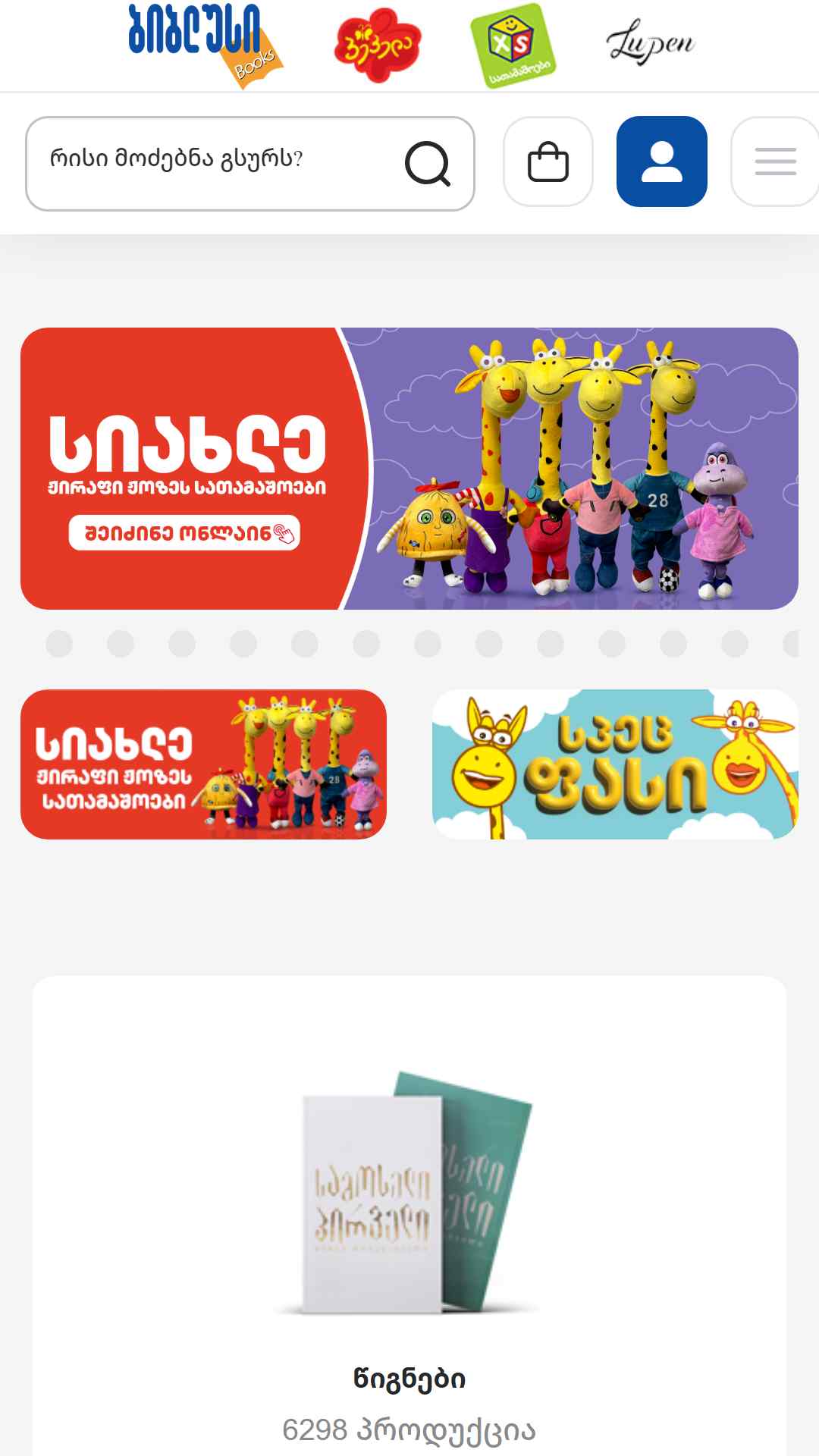This screenshot has width=819, height=1456.
Task: Tap the magnifier search icon
Action: coord(428,163)
